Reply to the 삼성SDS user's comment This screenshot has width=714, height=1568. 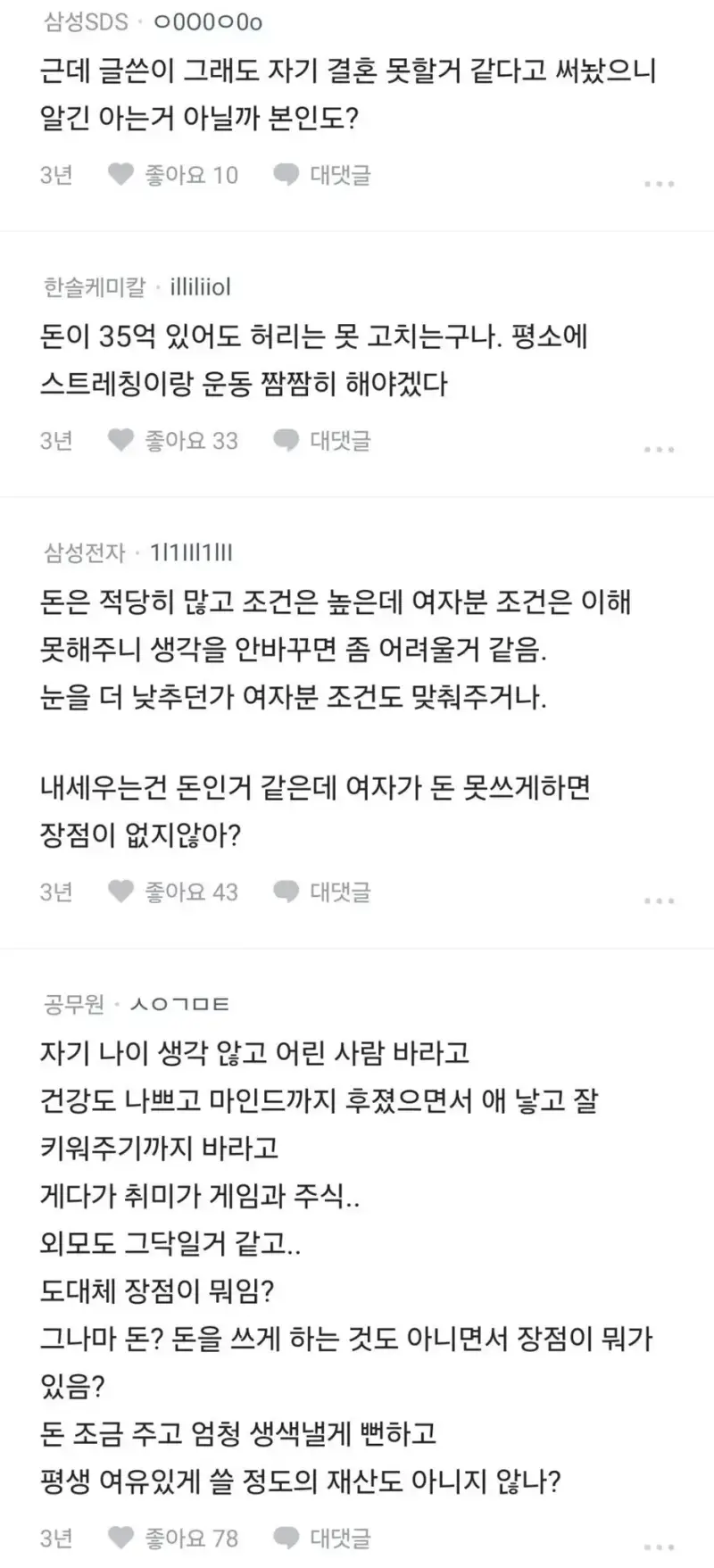(x=321, y=175)
